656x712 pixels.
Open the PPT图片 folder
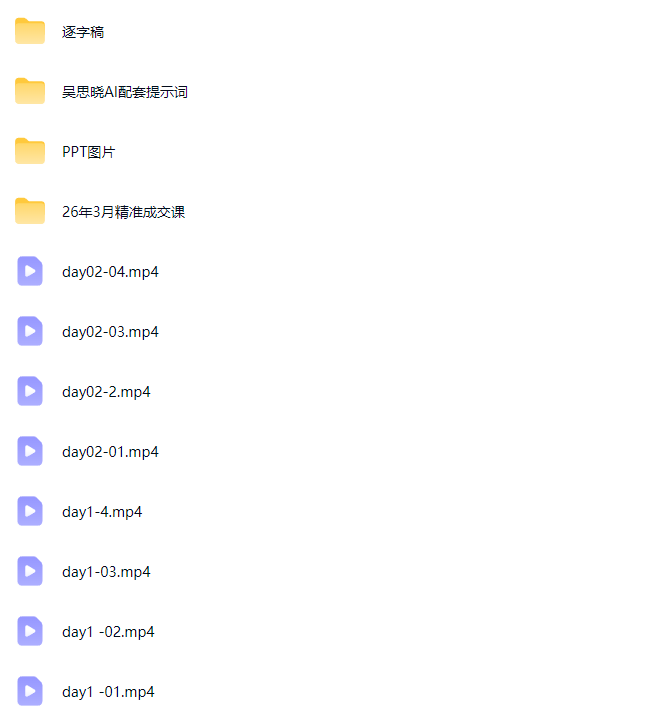(88, 152)
